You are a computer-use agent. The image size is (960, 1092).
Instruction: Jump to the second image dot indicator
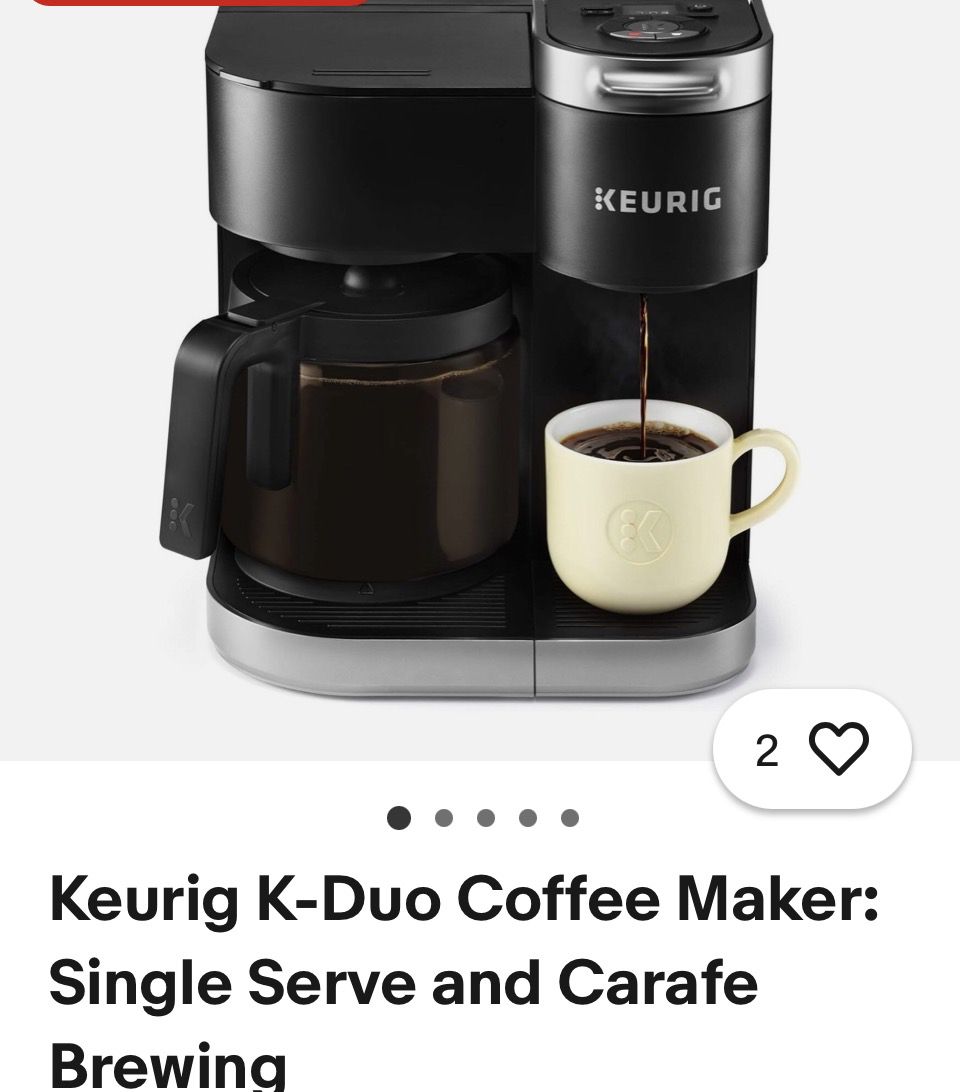tap(444, 818)
